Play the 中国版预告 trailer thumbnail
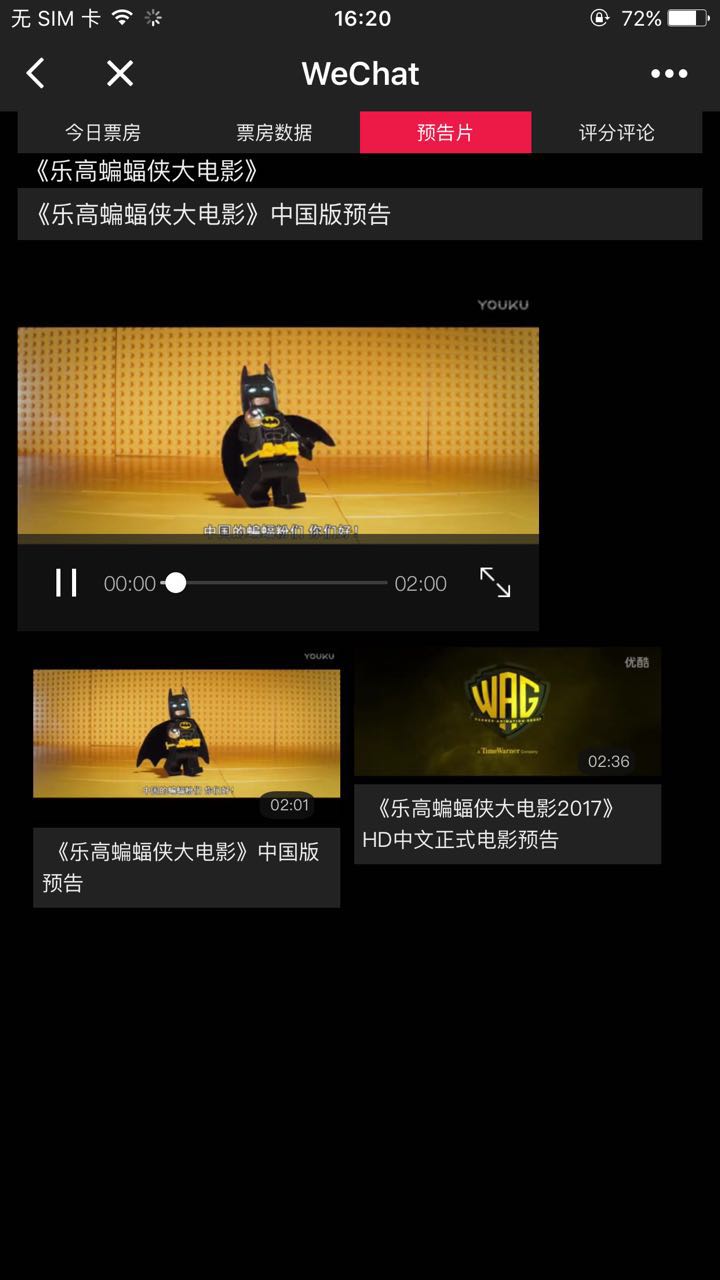This screenshot has width=720, height=1280. pos(186,733)
